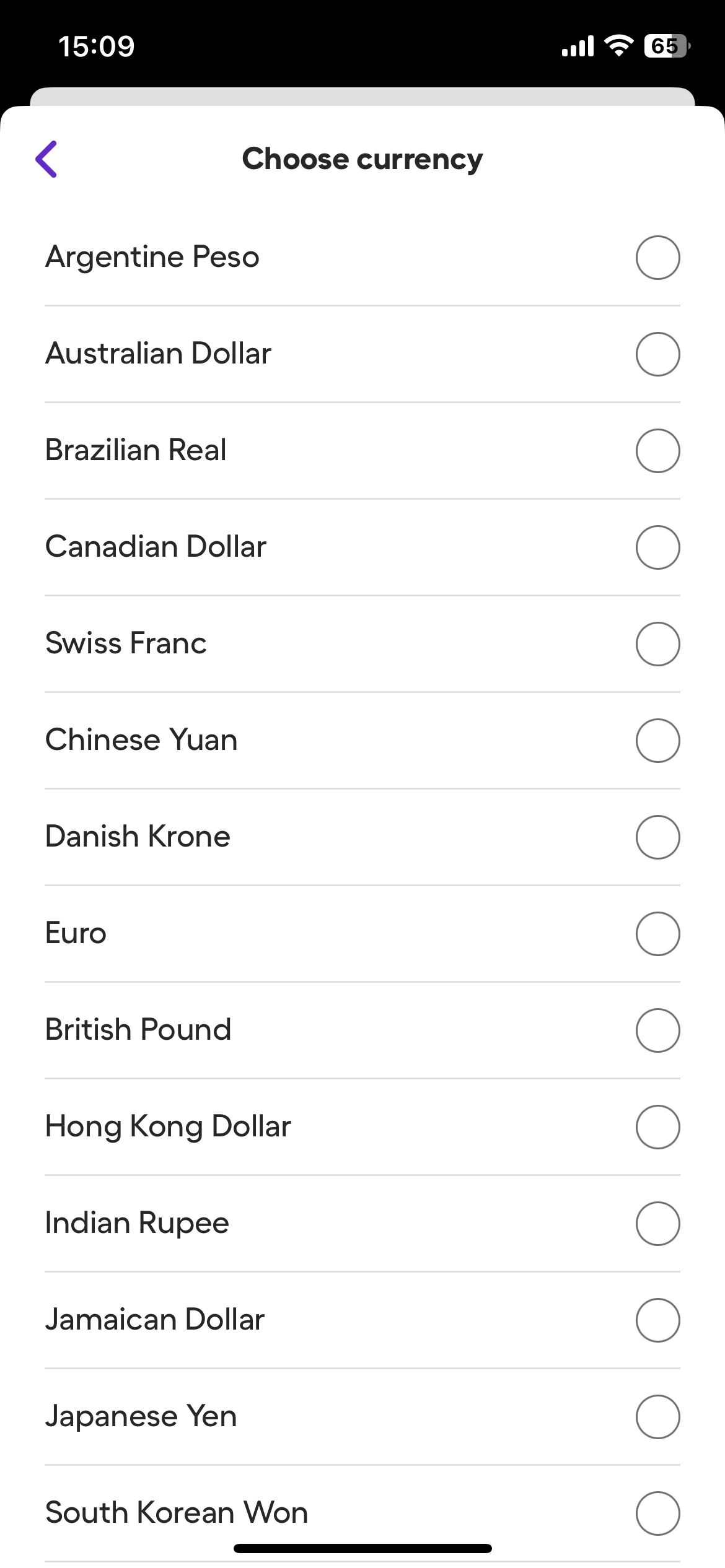
Task: Select Hong Kong Dollar
Action: 657,1127
